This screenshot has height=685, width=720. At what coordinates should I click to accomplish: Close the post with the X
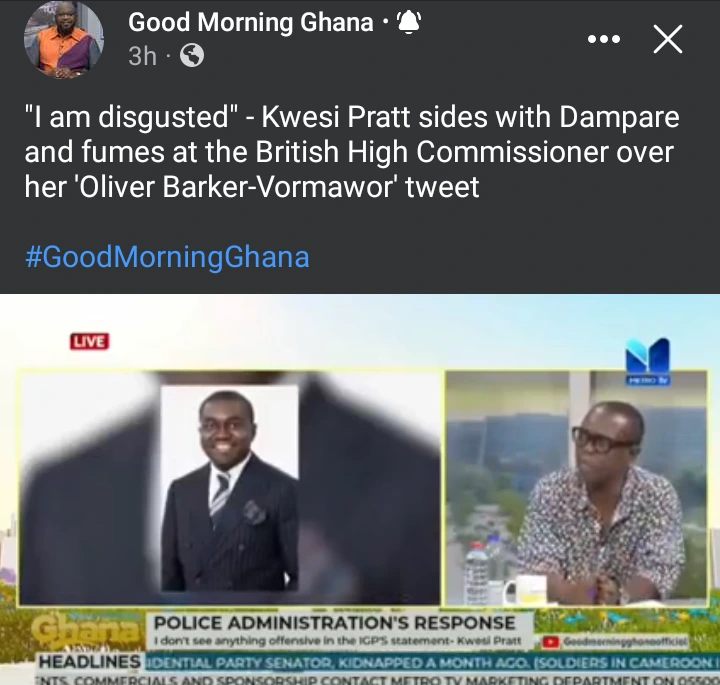(x=667, y=39)
